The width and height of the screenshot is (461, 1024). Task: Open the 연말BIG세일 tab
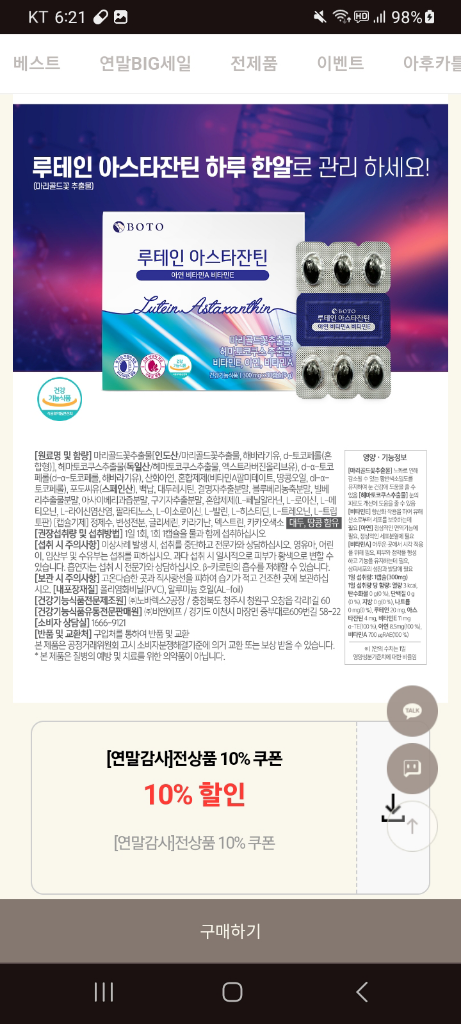coord(145,63)
